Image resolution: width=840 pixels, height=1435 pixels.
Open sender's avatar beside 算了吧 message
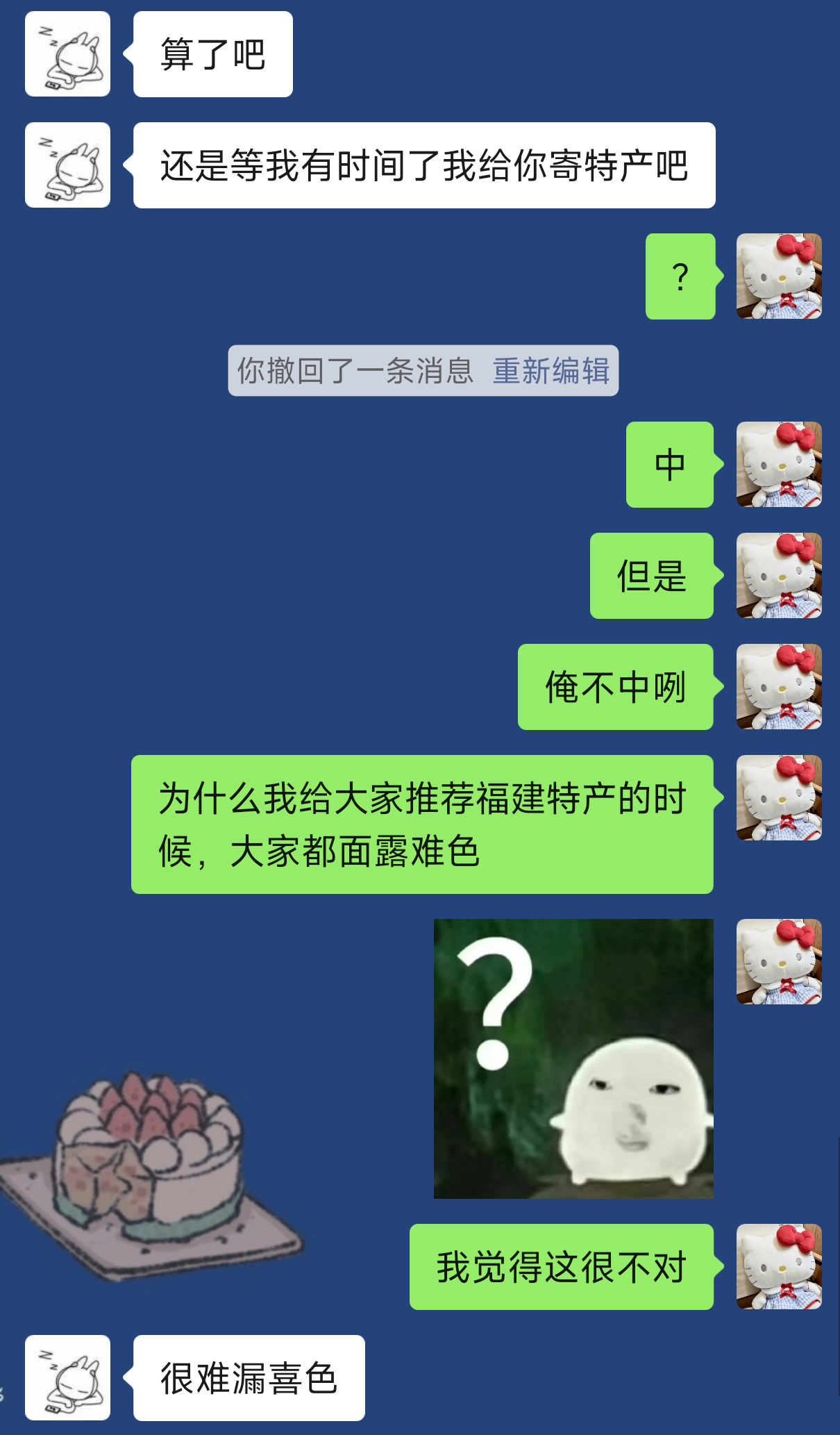[x=68, y=54]
